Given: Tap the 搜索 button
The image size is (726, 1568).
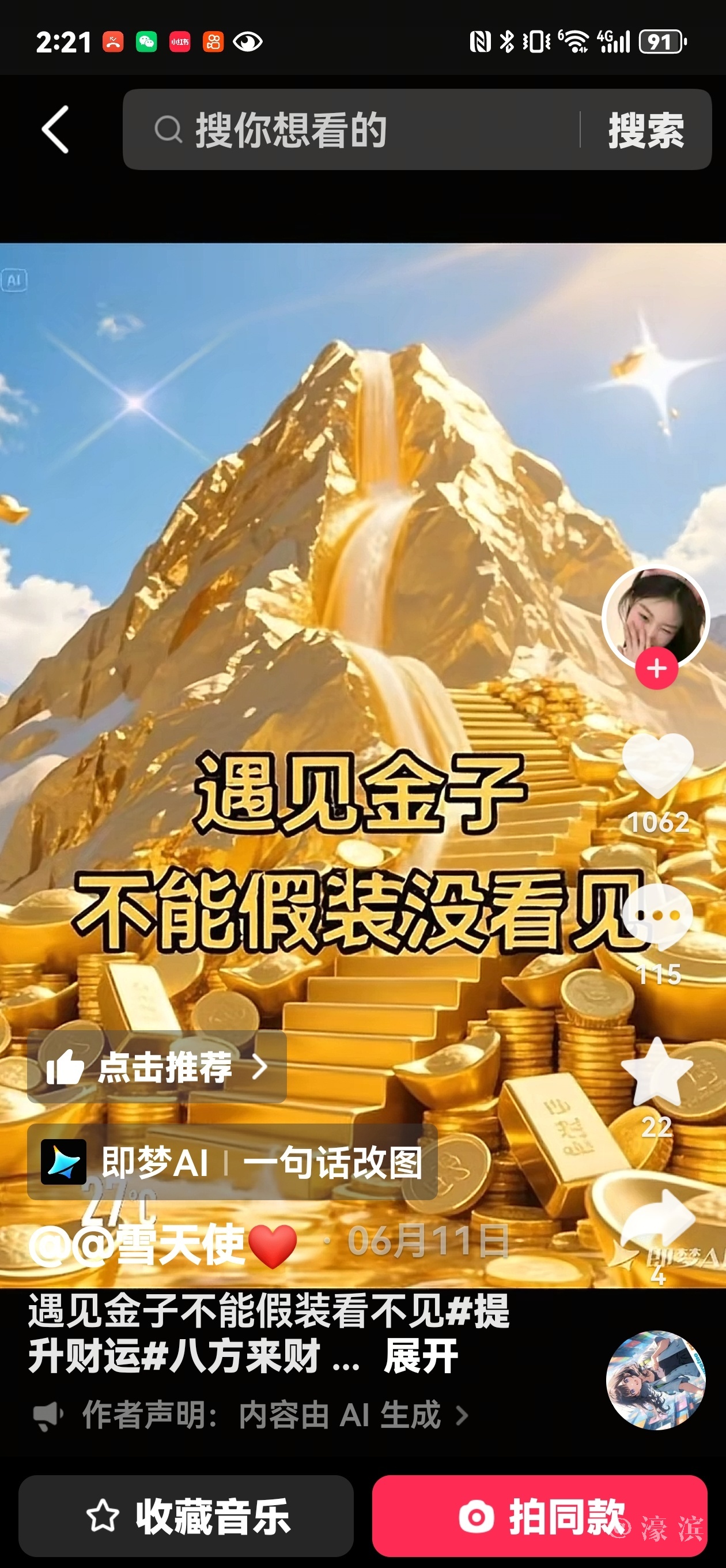Looking at the screenshot, I should tap(646, 129).
